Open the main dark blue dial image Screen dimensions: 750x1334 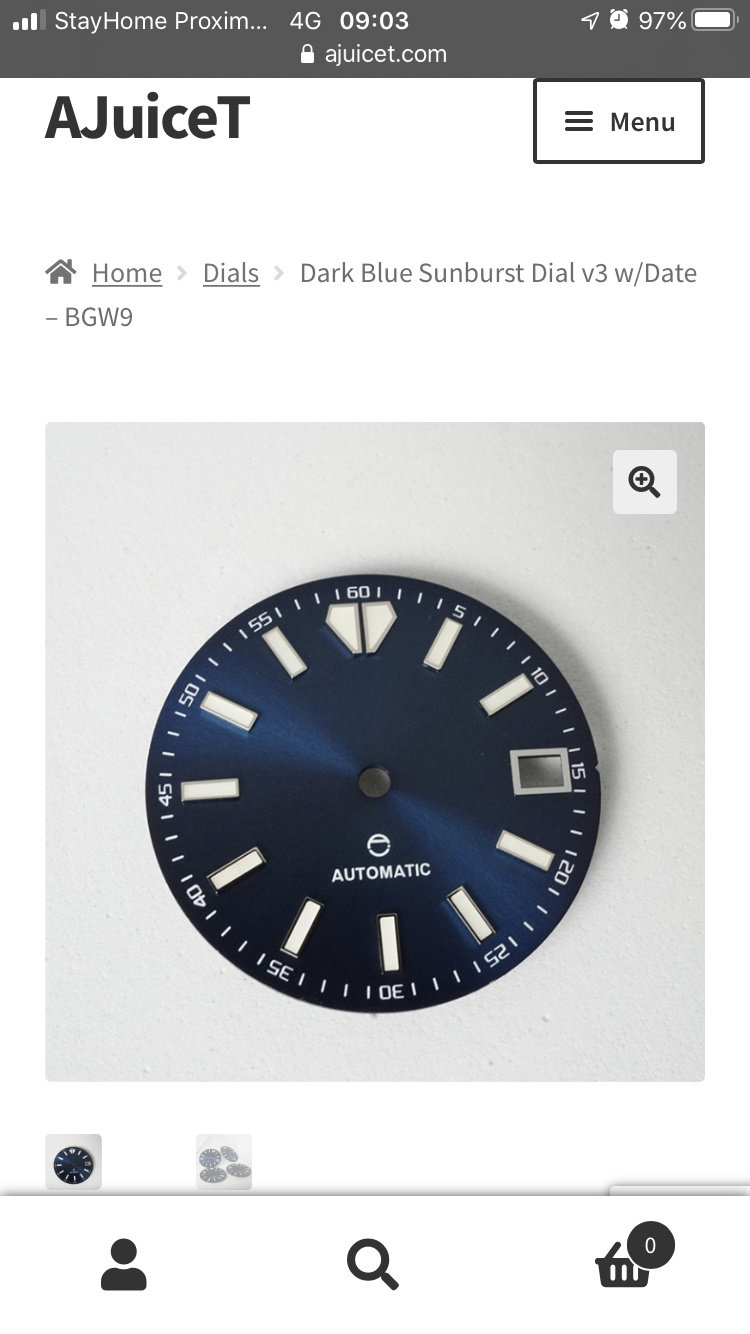375,752
